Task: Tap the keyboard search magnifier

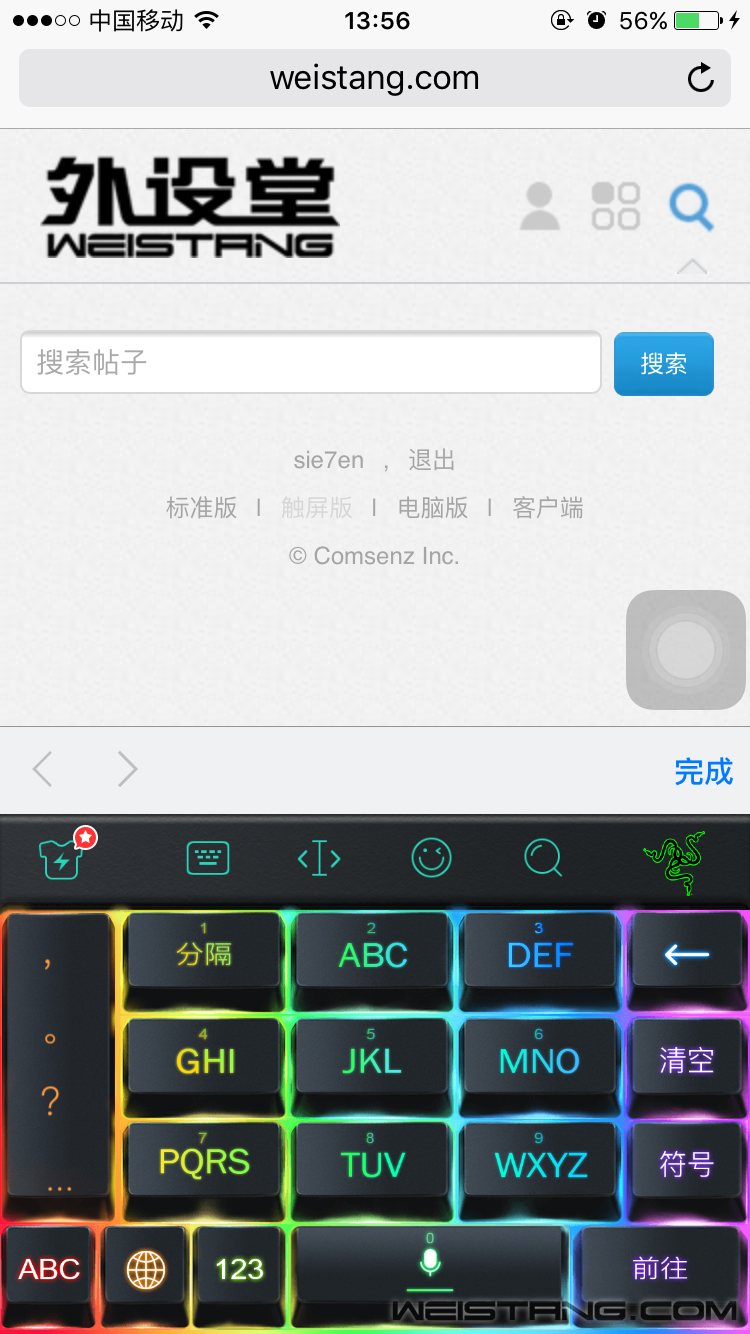Action: [544, 858]
